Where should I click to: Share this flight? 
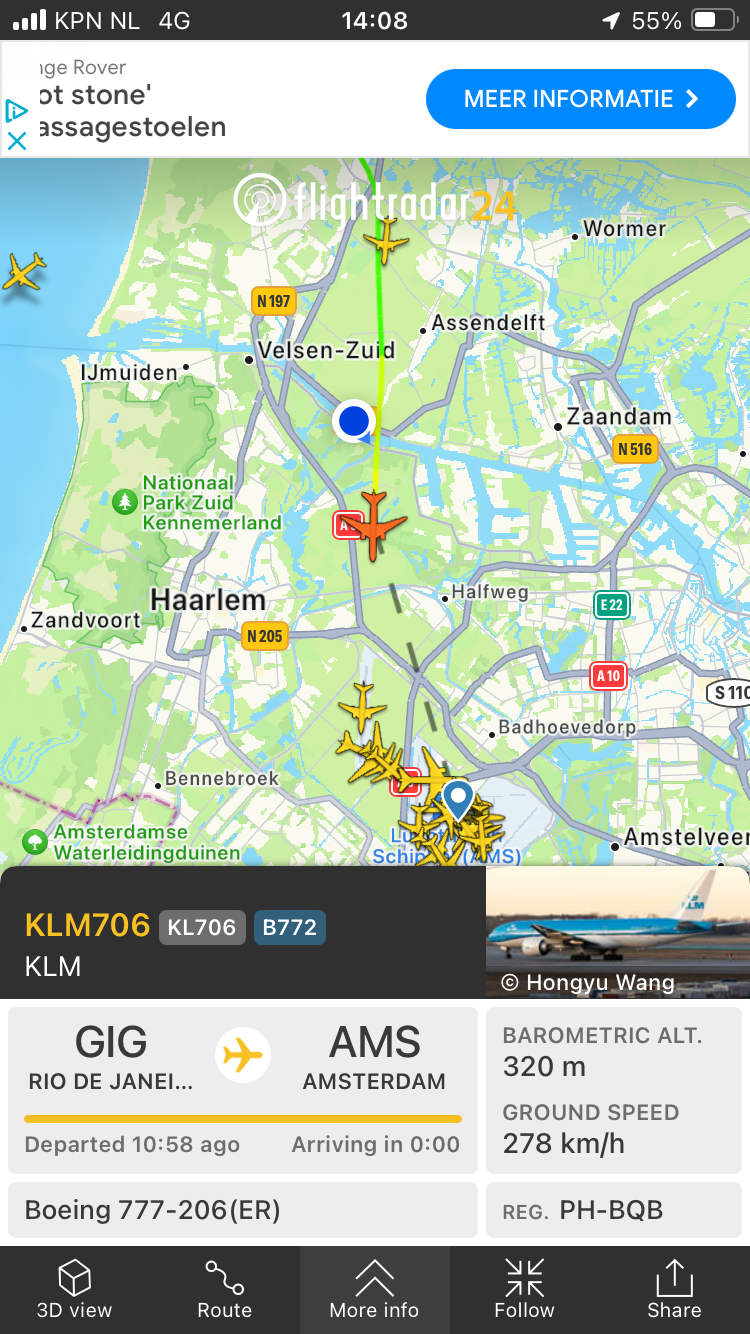click(674, 1289)
